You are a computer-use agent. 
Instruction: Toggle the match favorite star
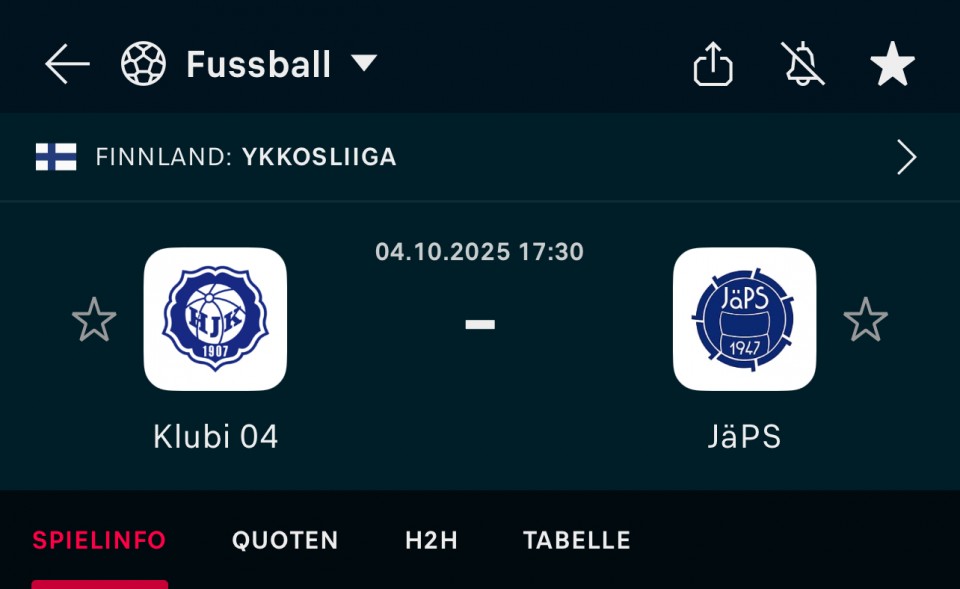coord(892,65)
